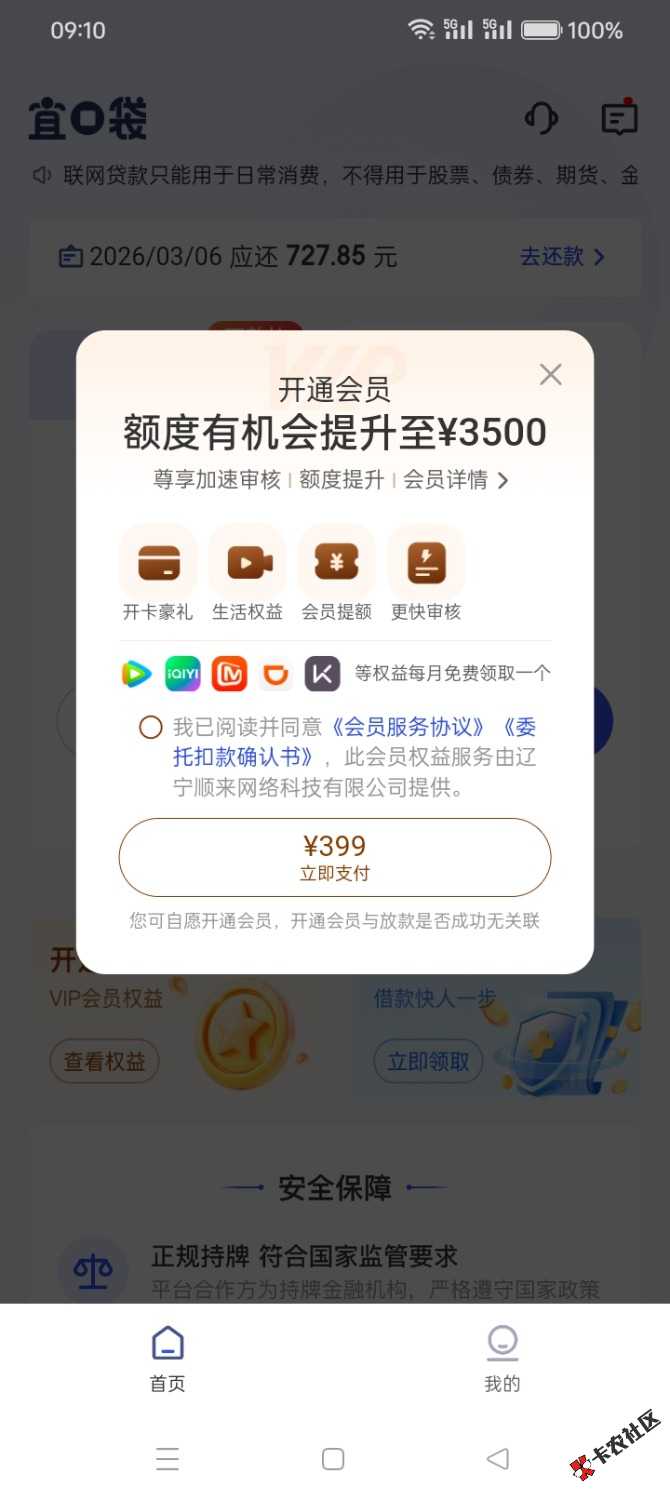This screenshot has height=1500, width=670.
Task: Tap system back button
Action: [x=498, y=1459]
